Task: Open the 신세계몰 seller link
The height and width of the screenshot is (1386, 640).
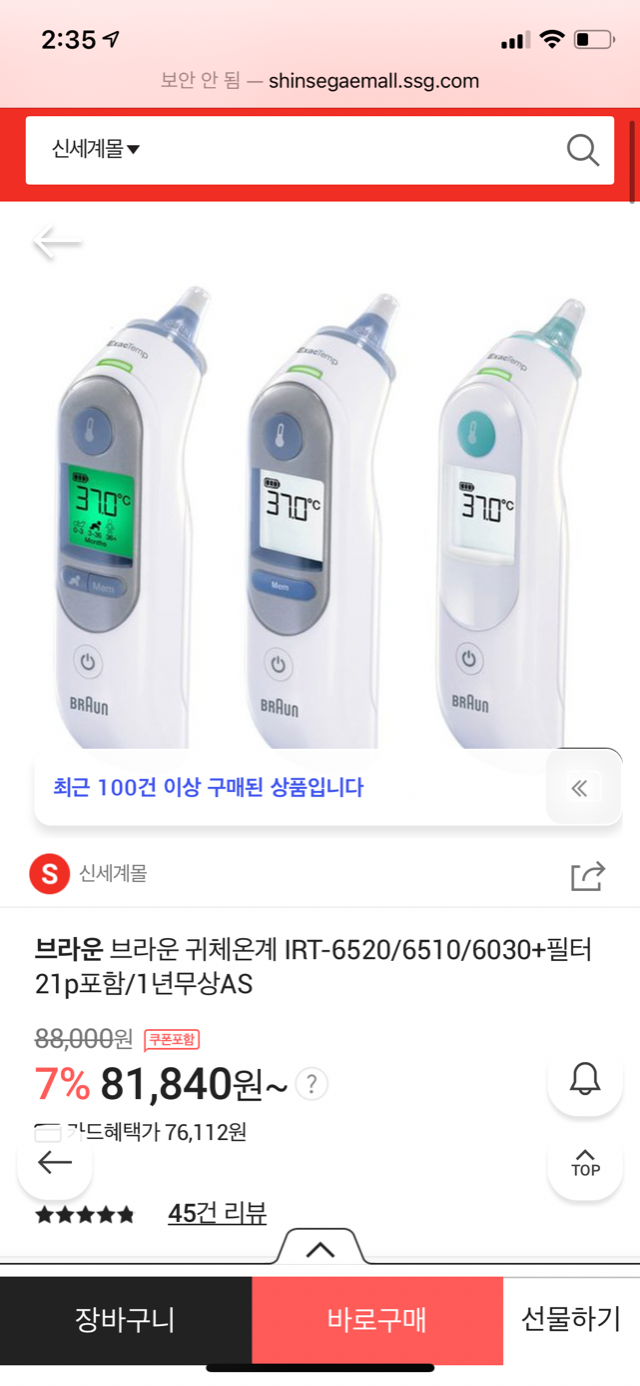Action: 112,873
